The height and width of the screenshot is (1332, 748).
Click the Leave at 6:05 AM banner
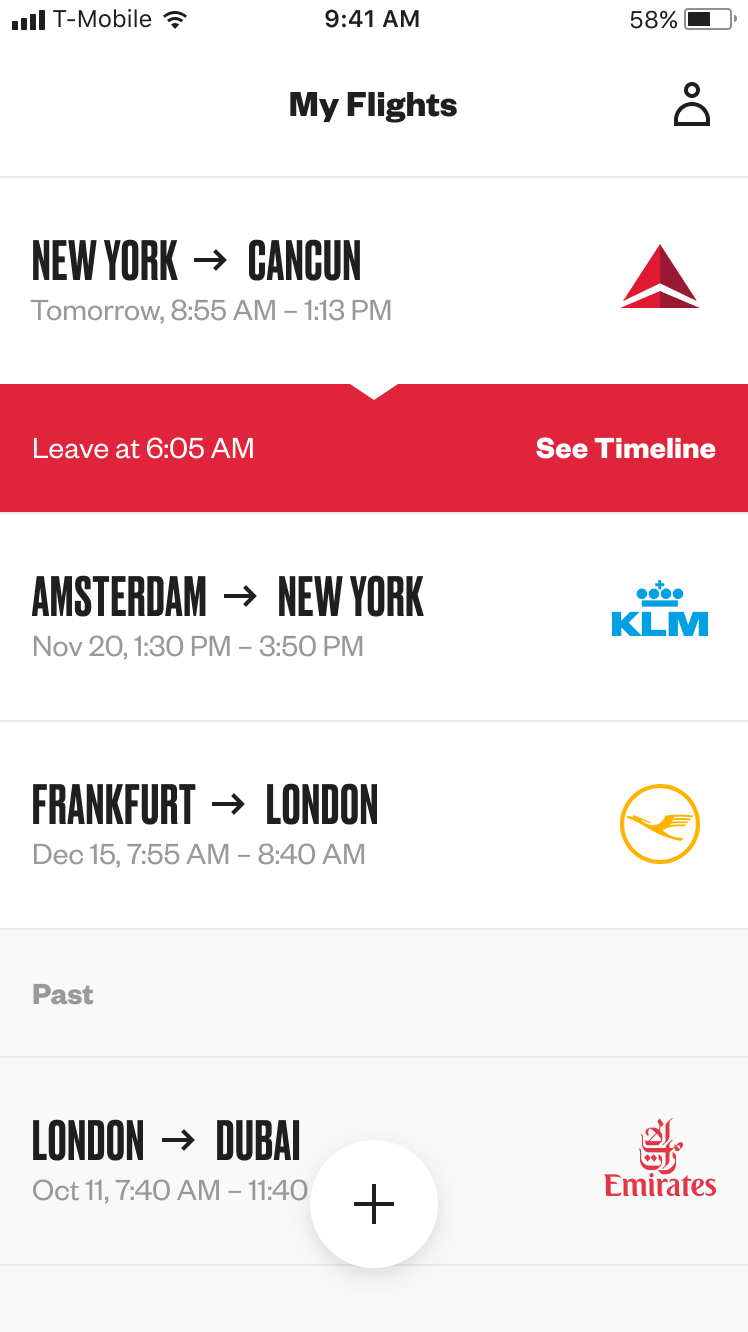pos(143,448)
